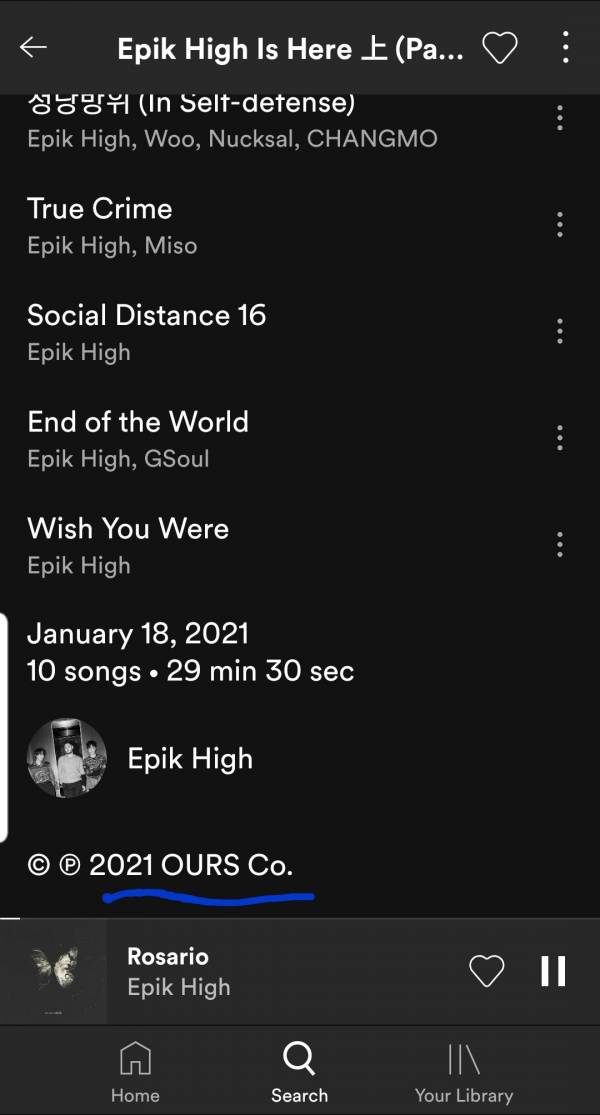Switch to Your Library tab
Viewport: 600px width, 1115px height.
(x=464, y=1071)
